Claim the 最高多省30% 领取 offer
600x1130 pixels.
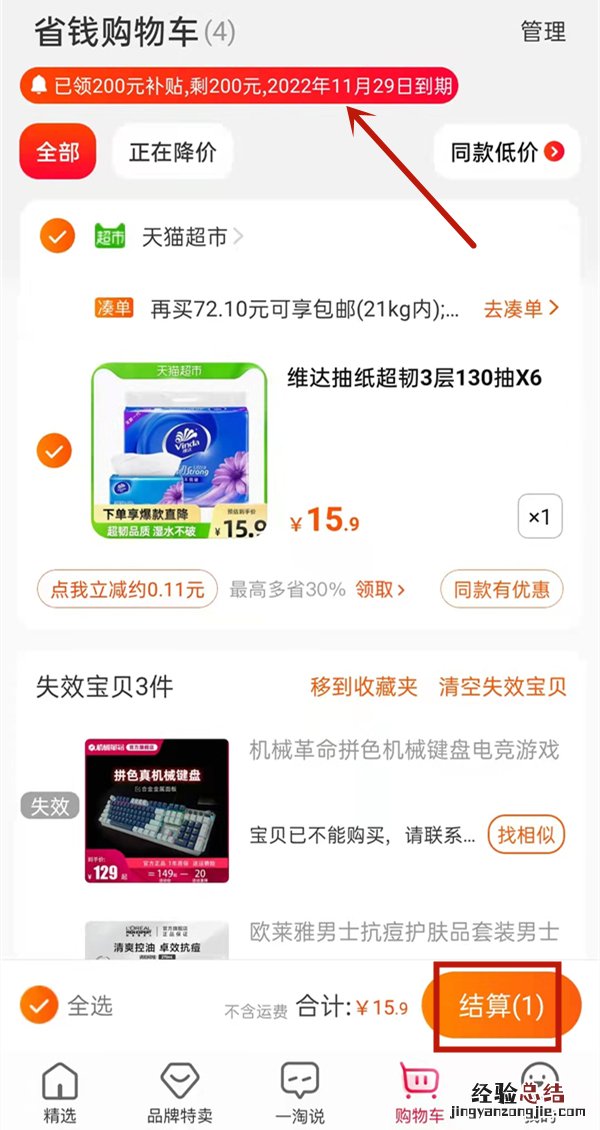[380, 590]
